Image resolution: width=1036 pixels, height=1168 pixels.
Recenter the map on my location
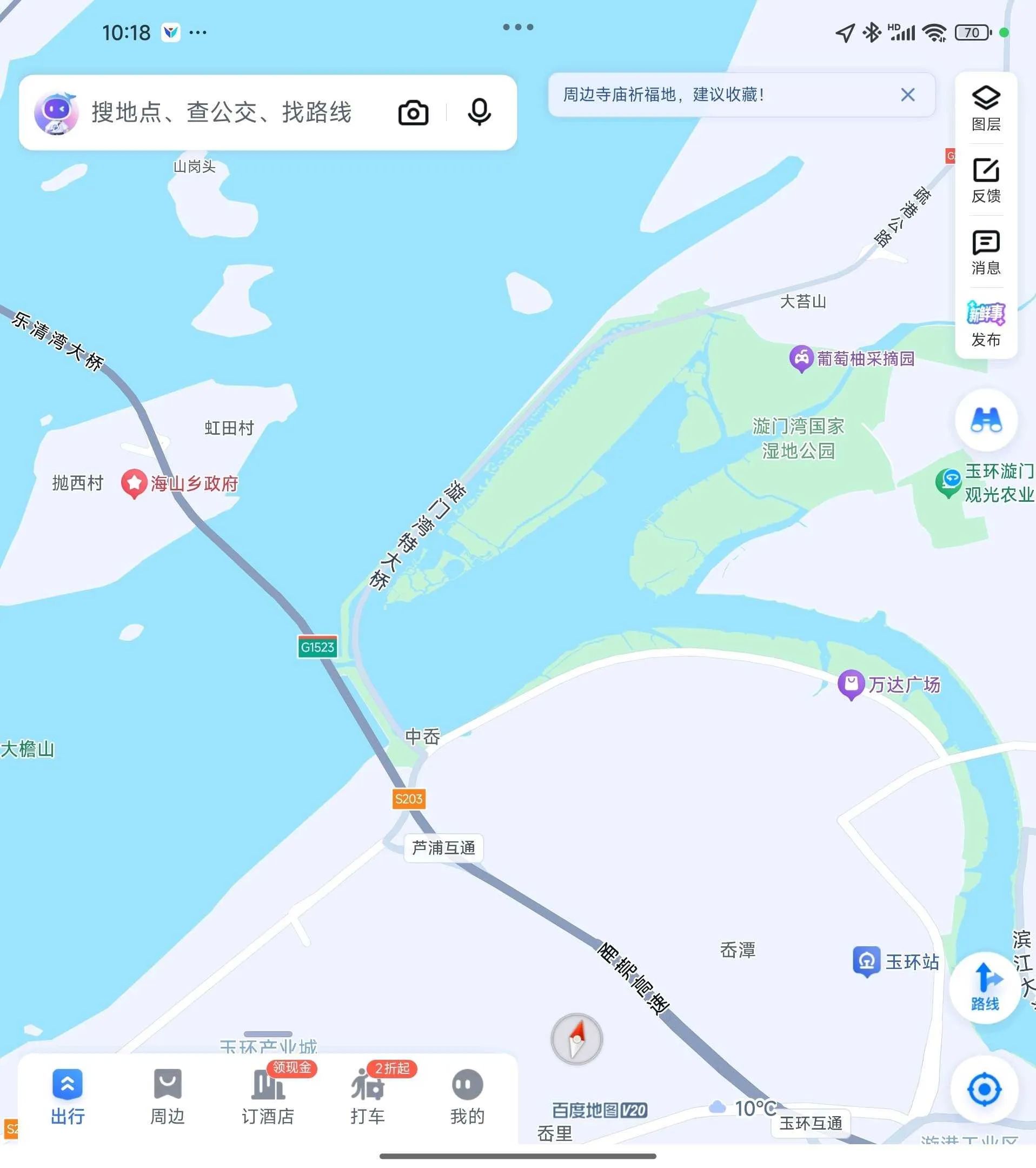coord(984,1089)
